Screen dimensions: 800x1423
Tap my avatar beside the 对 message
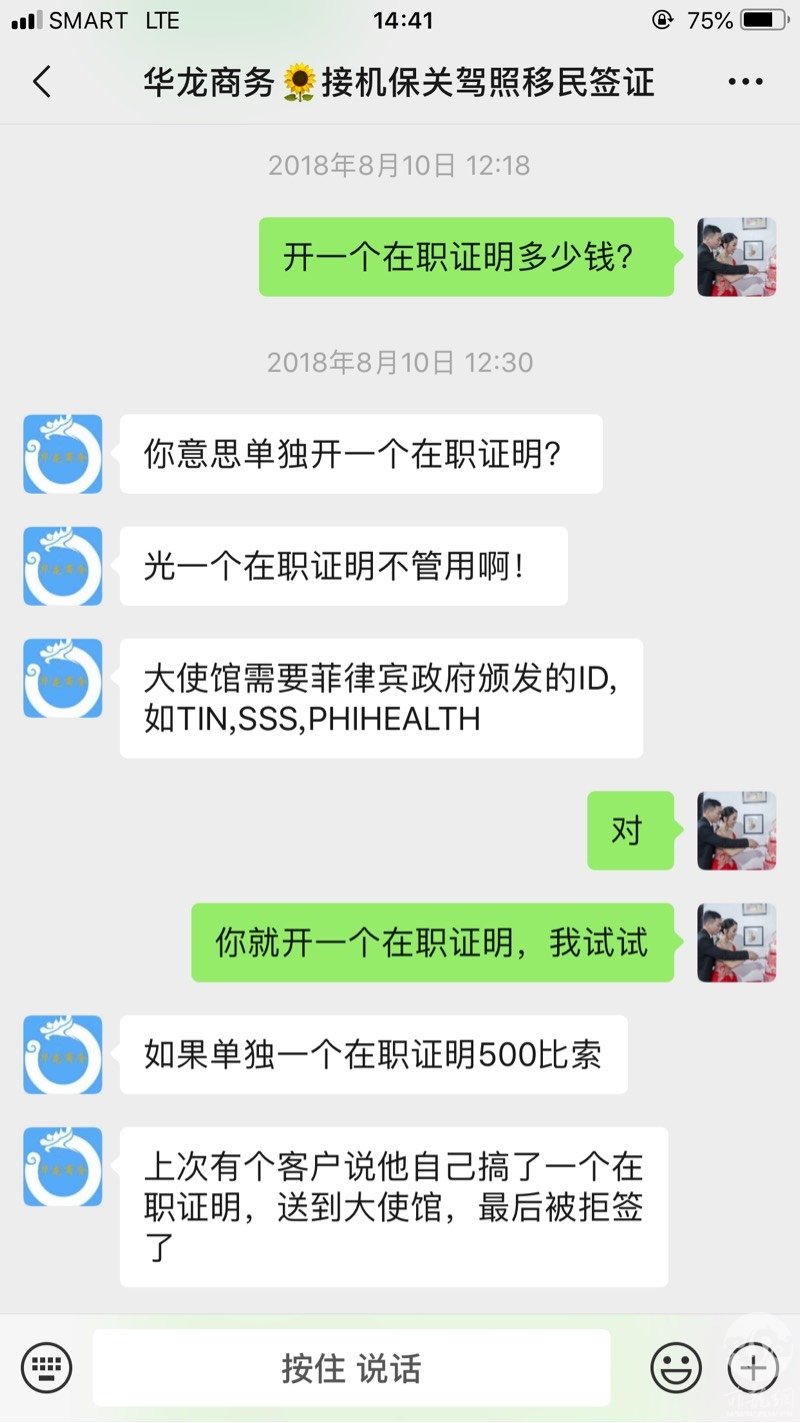[x=736, y=830]
